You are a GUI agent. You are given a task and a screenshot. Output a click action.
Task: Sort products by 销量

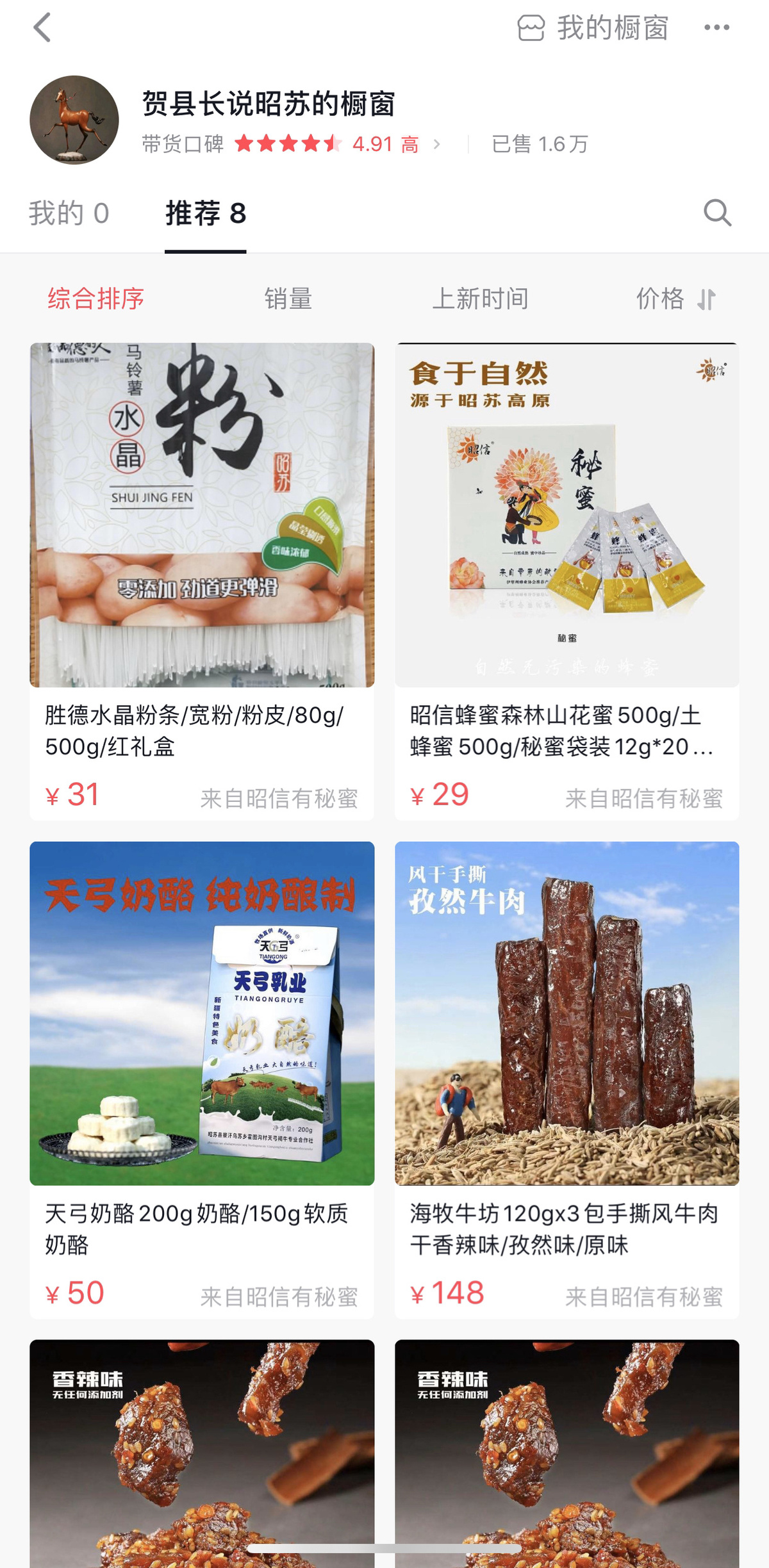point(288,298)
